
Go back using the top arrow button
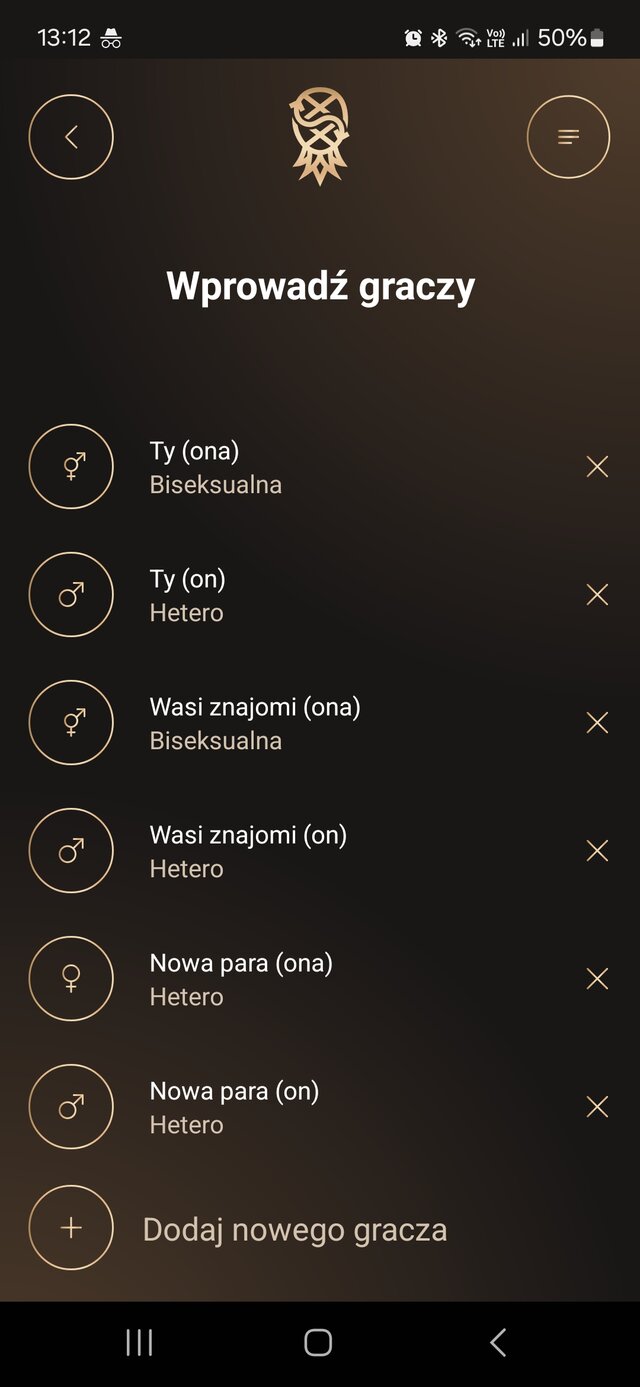pyautogui.click(x=71, y=137)
